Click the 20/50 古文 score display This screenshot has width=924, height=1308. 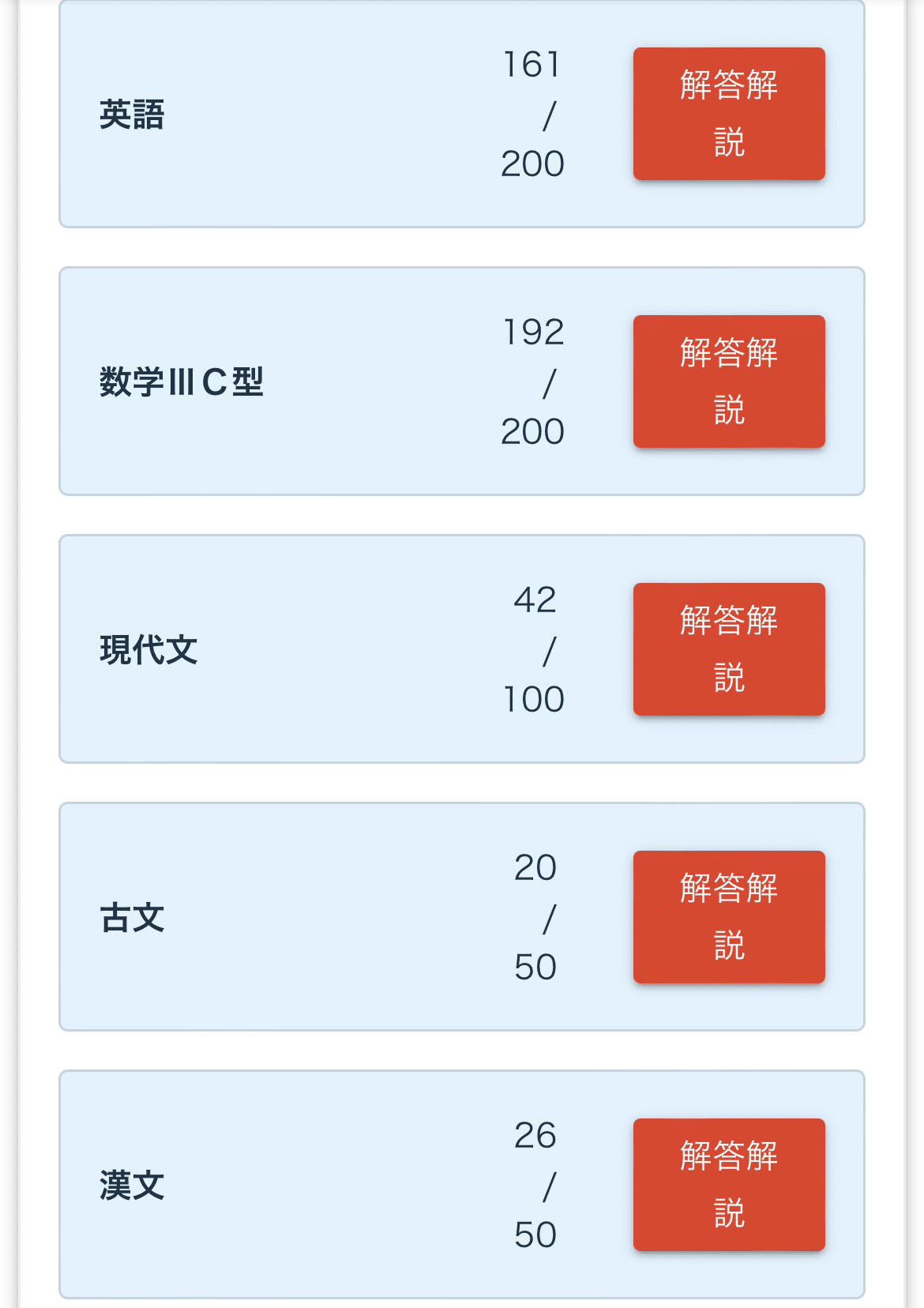(x=533, y=916)
